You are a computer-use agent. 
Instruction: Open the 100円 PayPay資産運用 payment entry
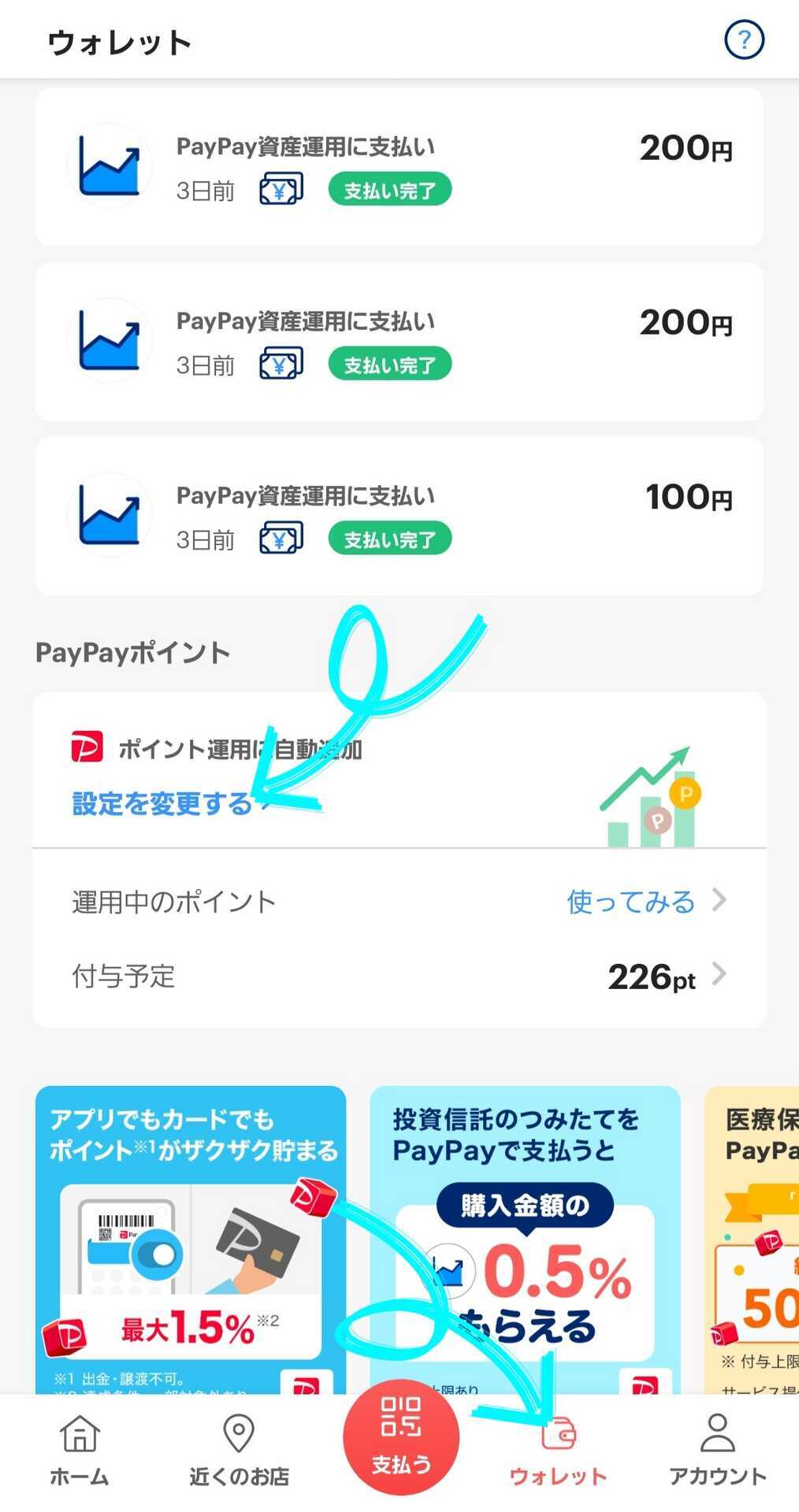[399, 516]
